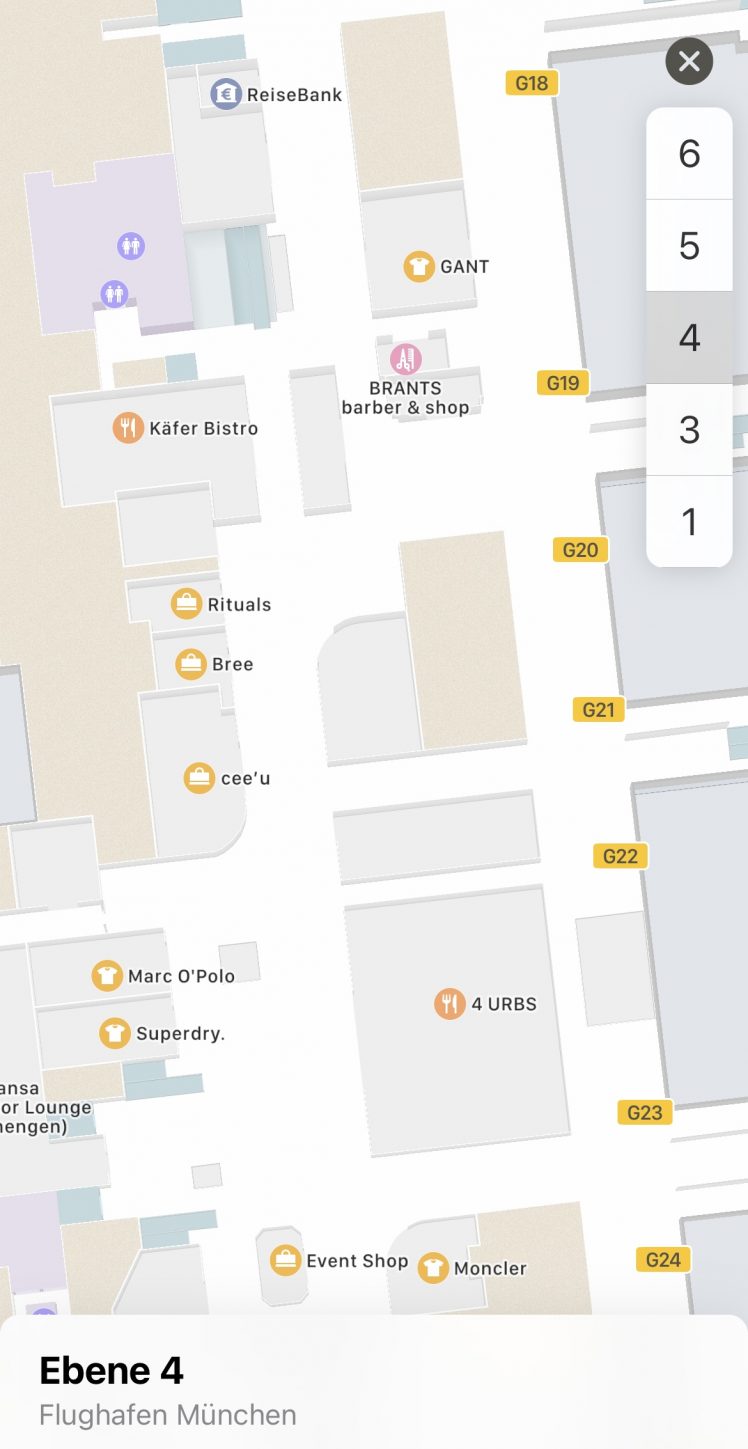Select floor level 3
Viewport: 748px width, 1449px height.
(x=689, y=430)
